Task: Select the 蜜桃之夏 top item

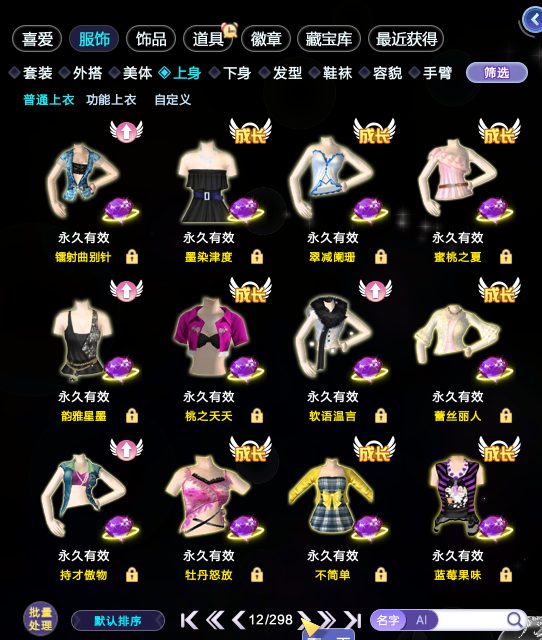Action: click(457, 180)
